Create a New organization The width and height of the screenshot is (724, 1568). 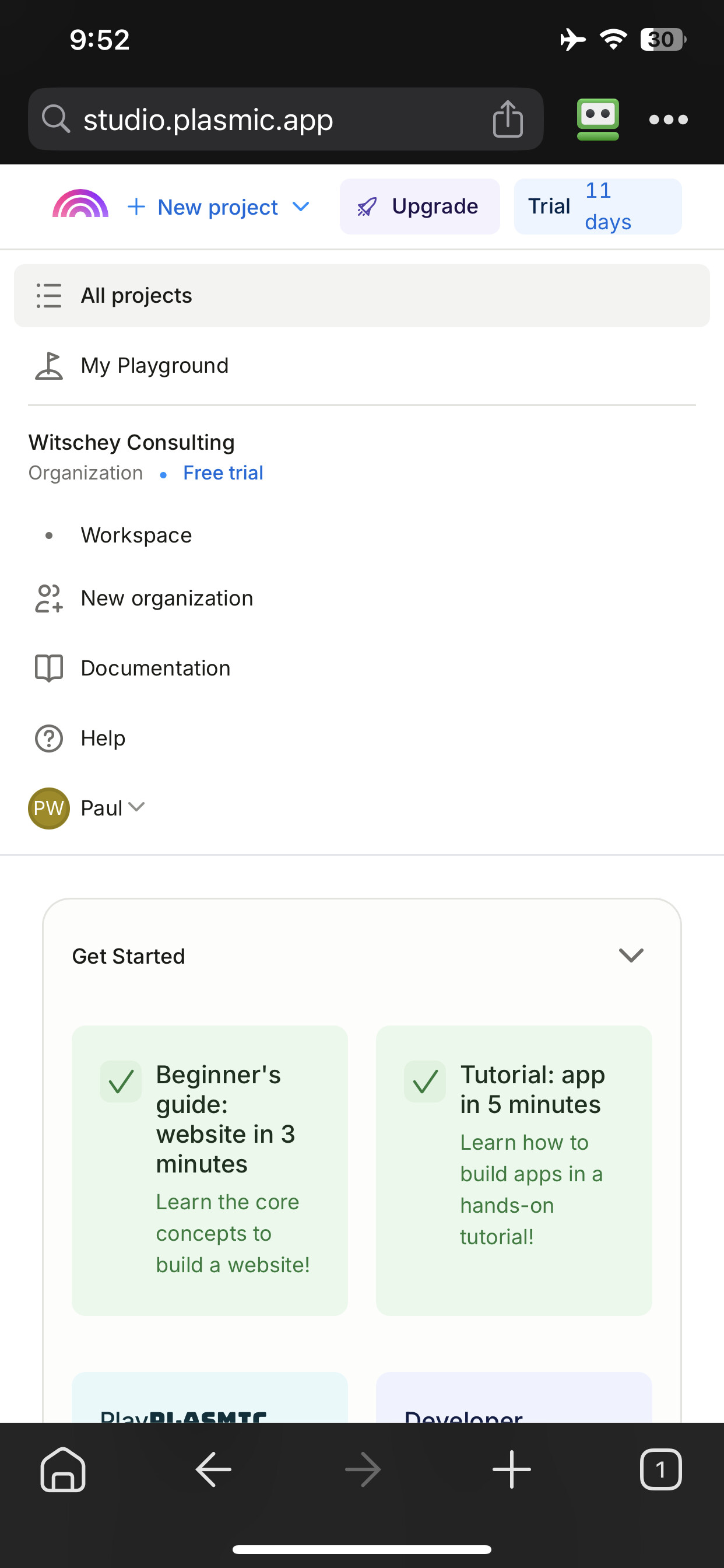click(x=362, y=598)
